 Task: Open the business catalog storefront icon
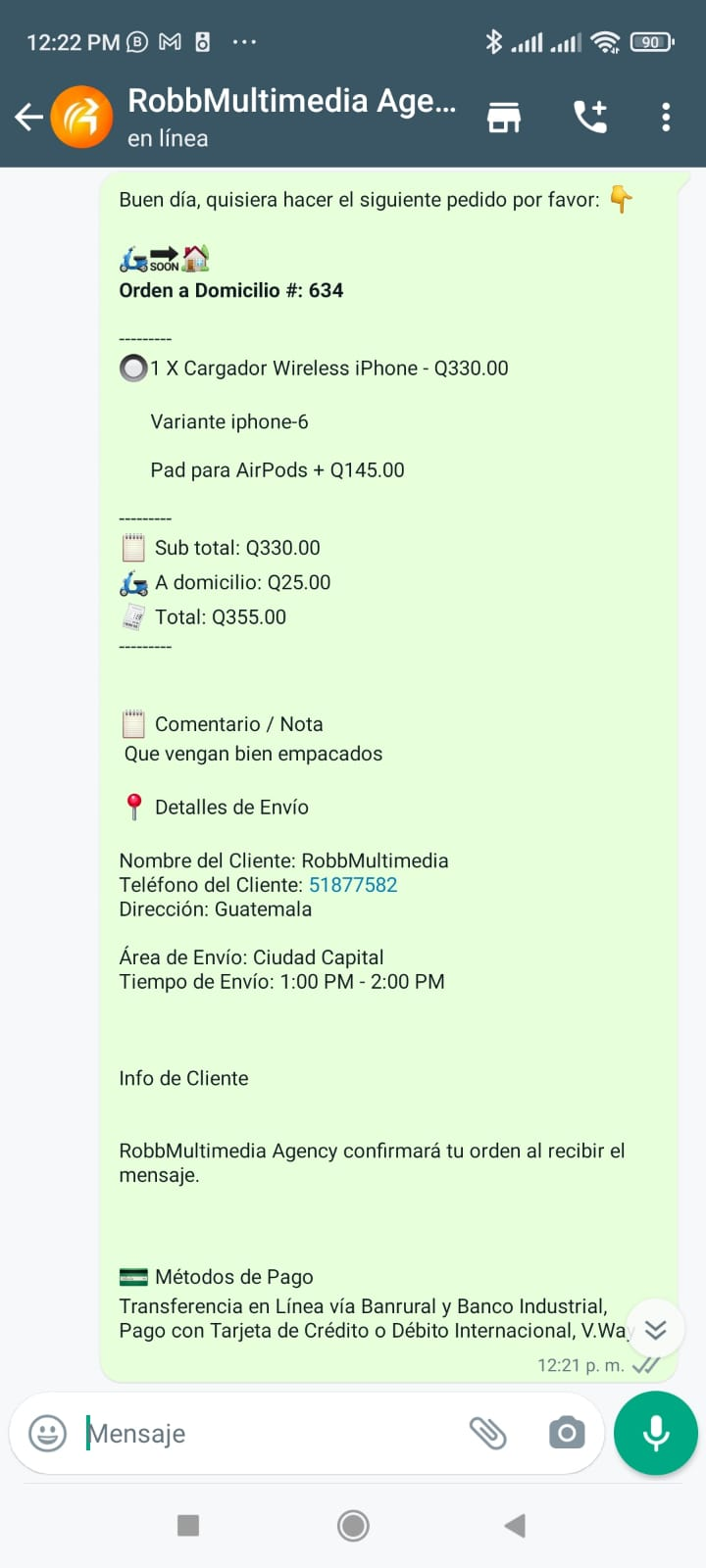[x=504, y=117]
